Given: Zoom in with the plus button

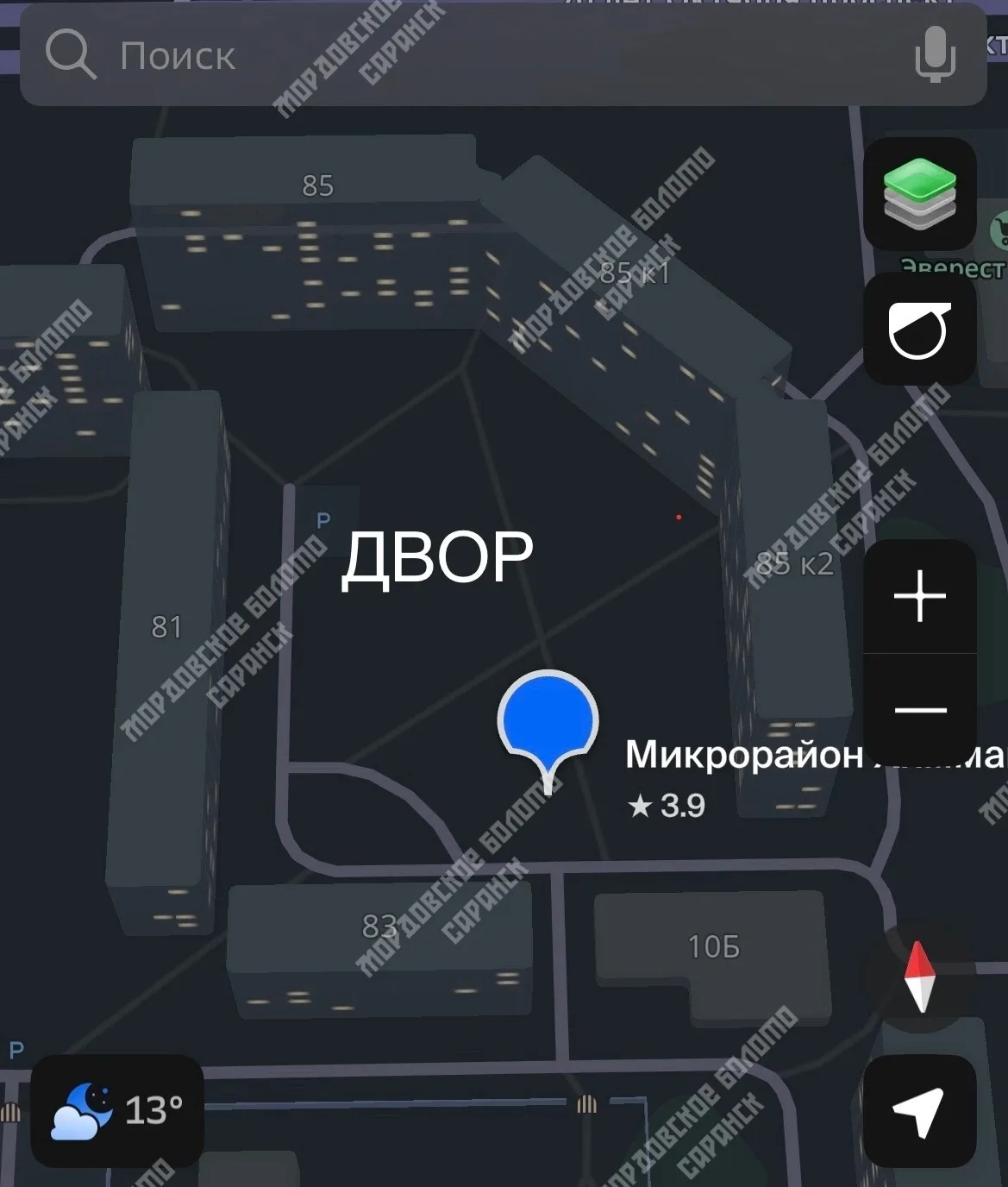Looking at the screenshot, I should 920,596.
